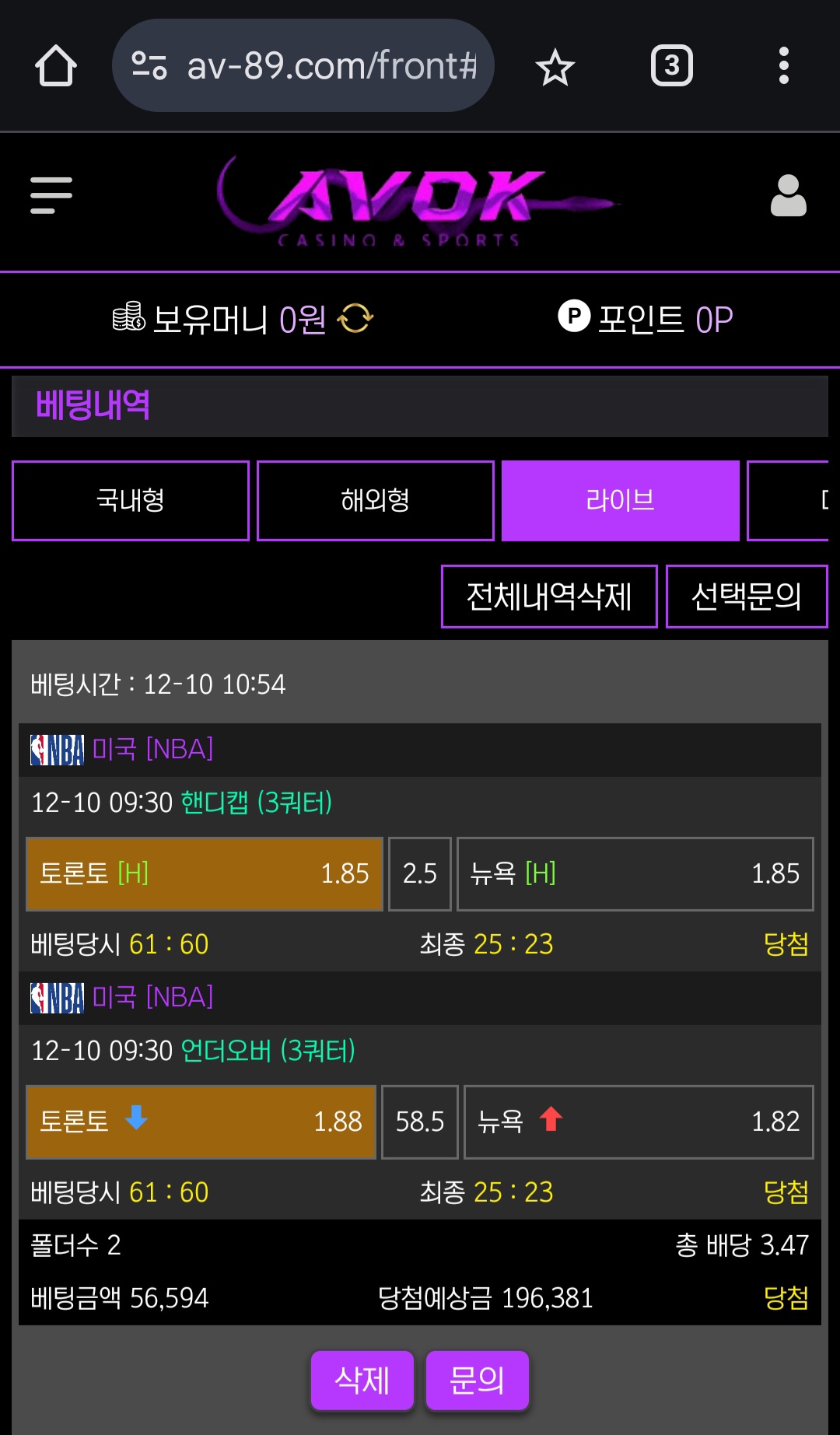Delete this bet with 삭제

pos(362,1381)
